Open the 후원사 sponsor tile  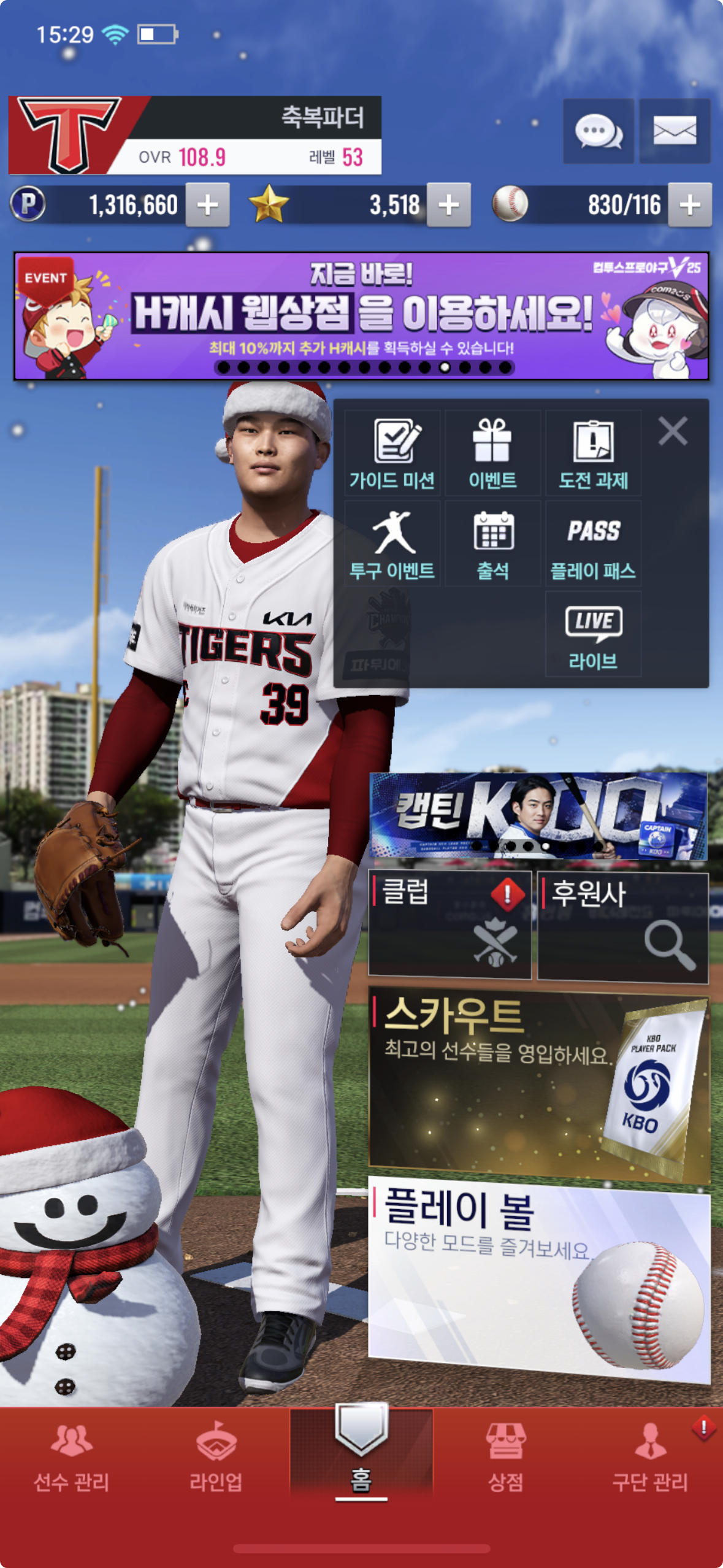[x=622, y=926]
